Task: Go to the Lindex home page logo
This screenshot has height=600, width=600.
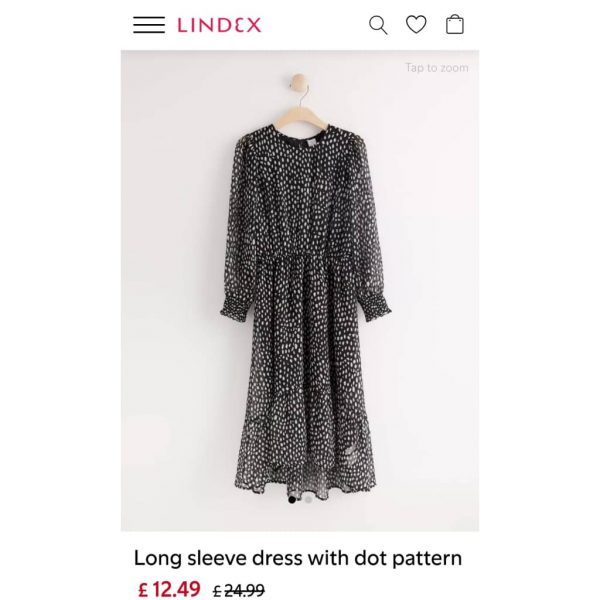Action: pyautogui.click(x=219, y=25)
